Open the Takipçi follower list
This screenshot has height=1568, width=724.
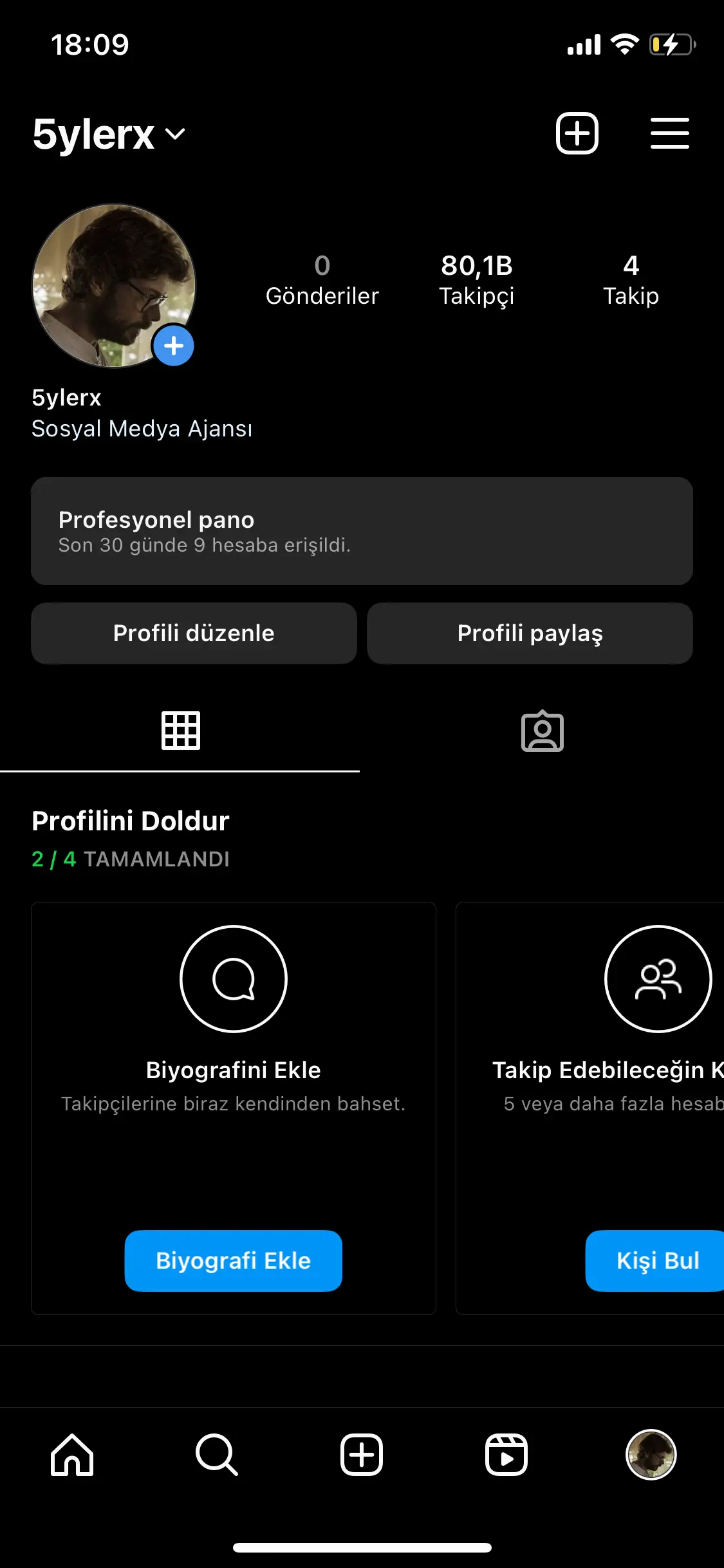pos(477,280)
